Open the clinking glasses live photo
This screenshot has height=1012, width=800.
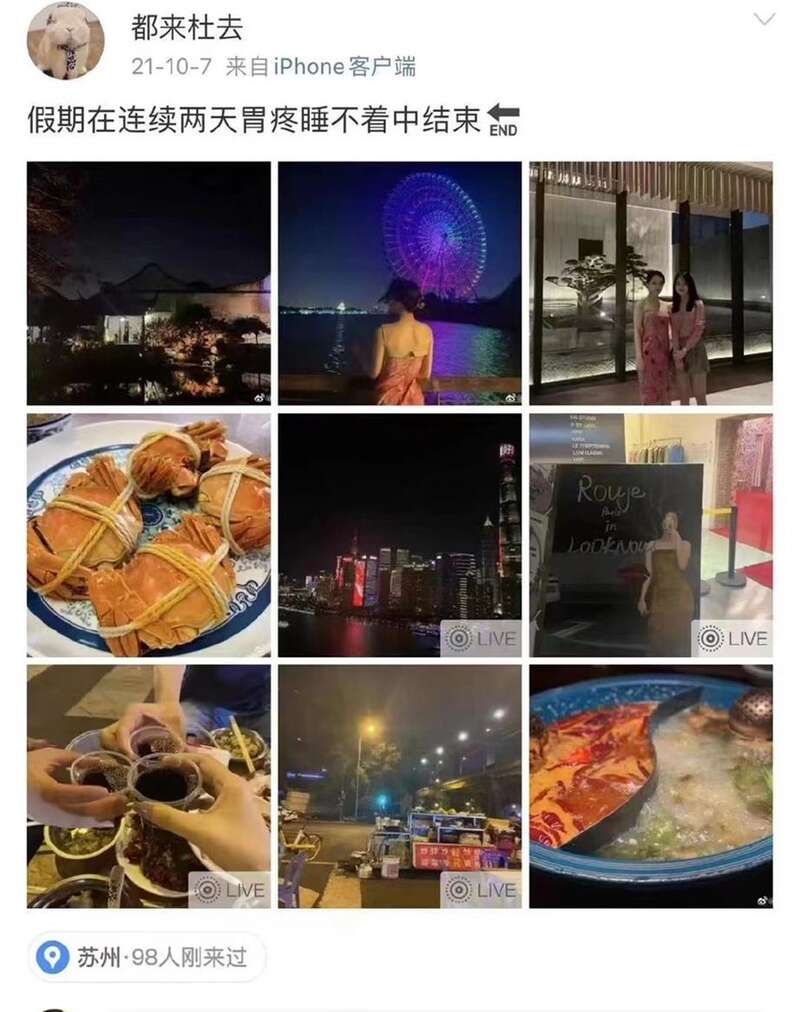click(148, 786)
